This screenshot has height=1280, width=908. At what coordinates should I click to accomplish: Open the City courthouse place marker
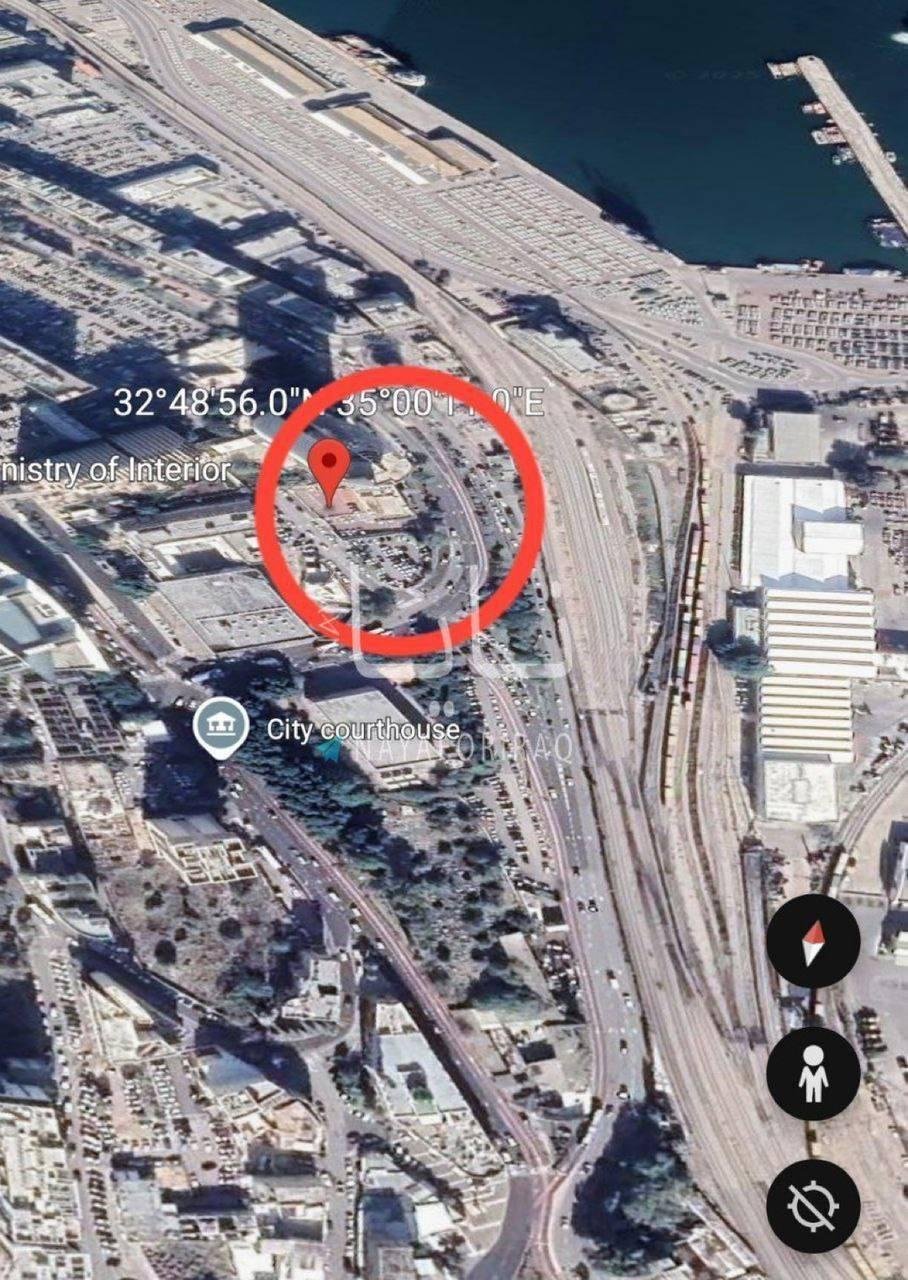(x=221, y=728)
